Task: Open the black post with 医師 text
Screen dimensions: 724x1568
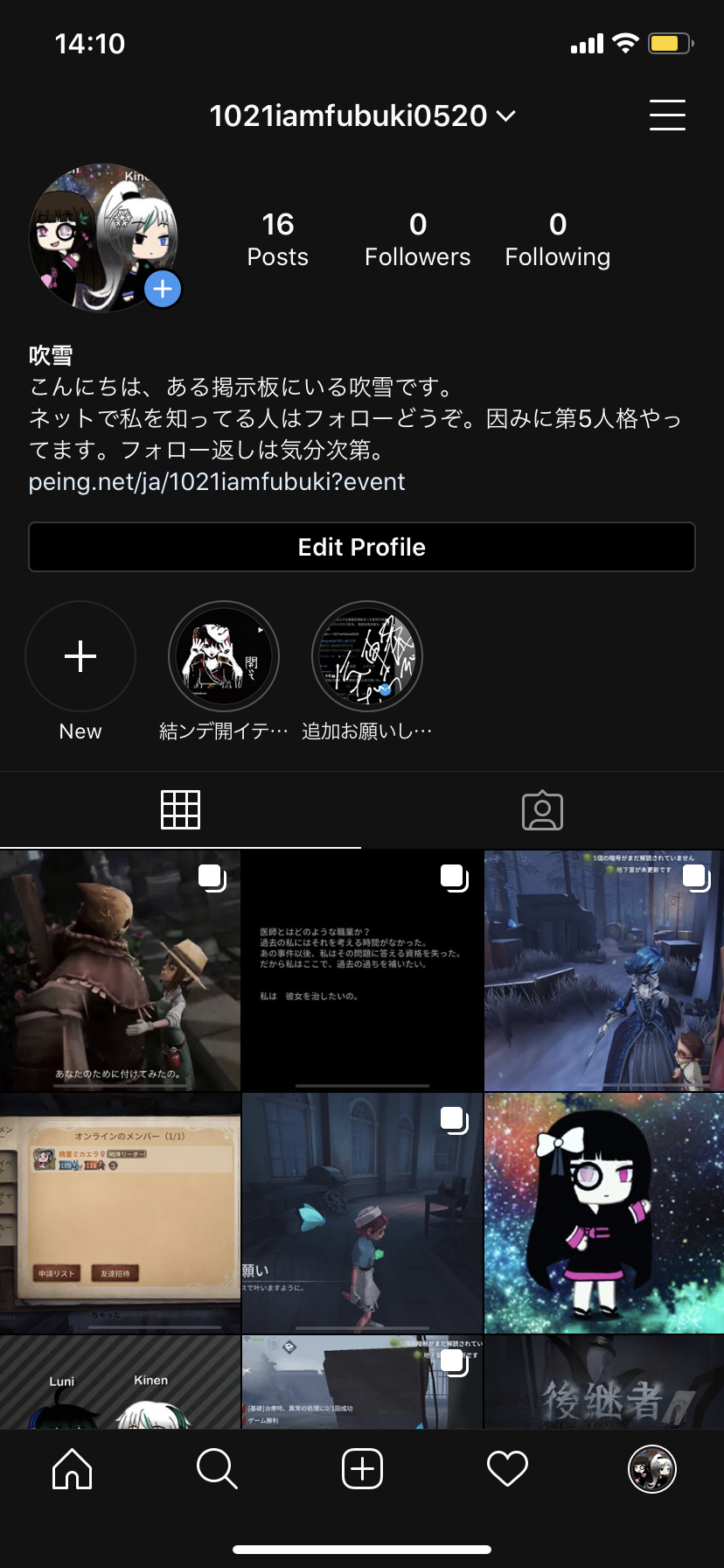Action: pos(362,970)
